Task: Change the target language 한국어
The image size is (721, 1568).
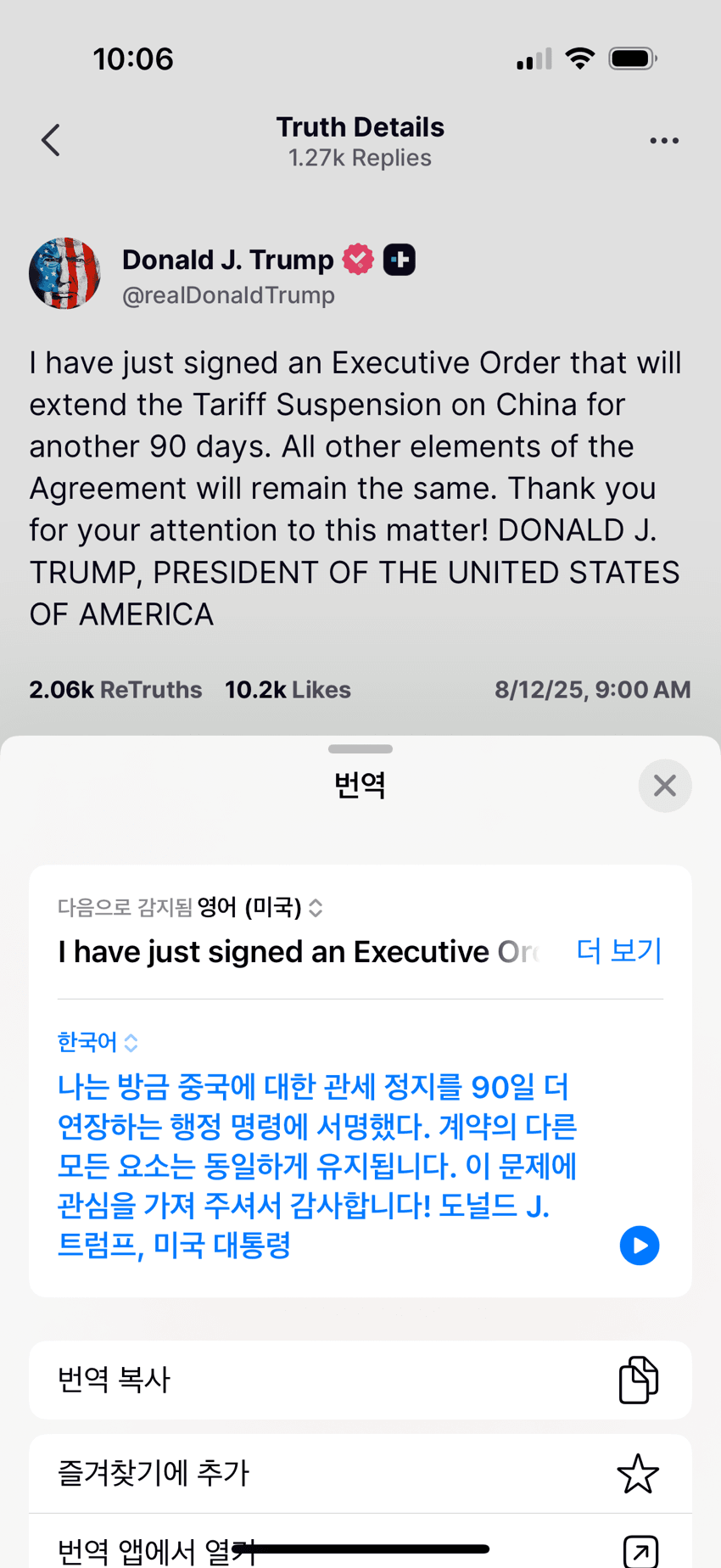Action: [97, 1042]
